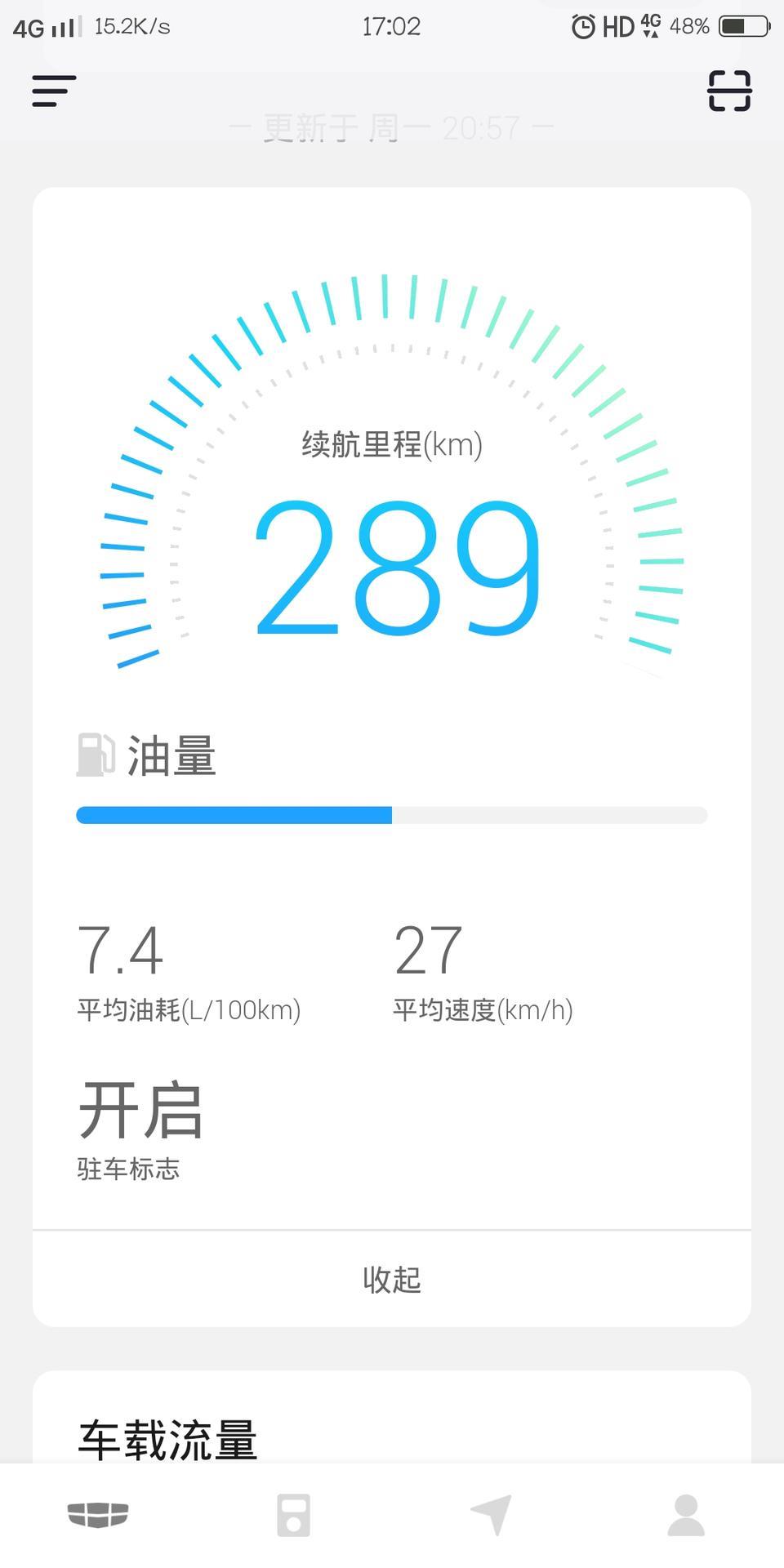
Task: Open the scan code icon
Action: [728, 91]
